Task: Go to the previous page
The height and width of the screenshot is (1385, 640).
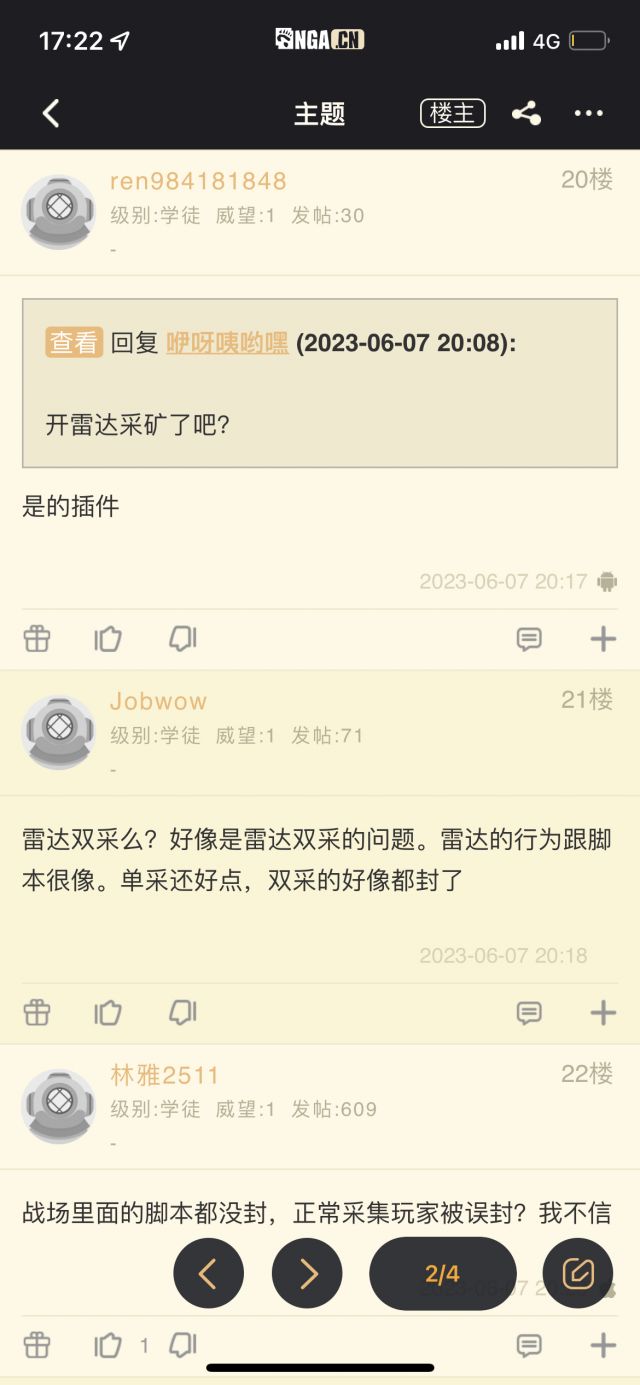Action: click(x=208, y=1273)
